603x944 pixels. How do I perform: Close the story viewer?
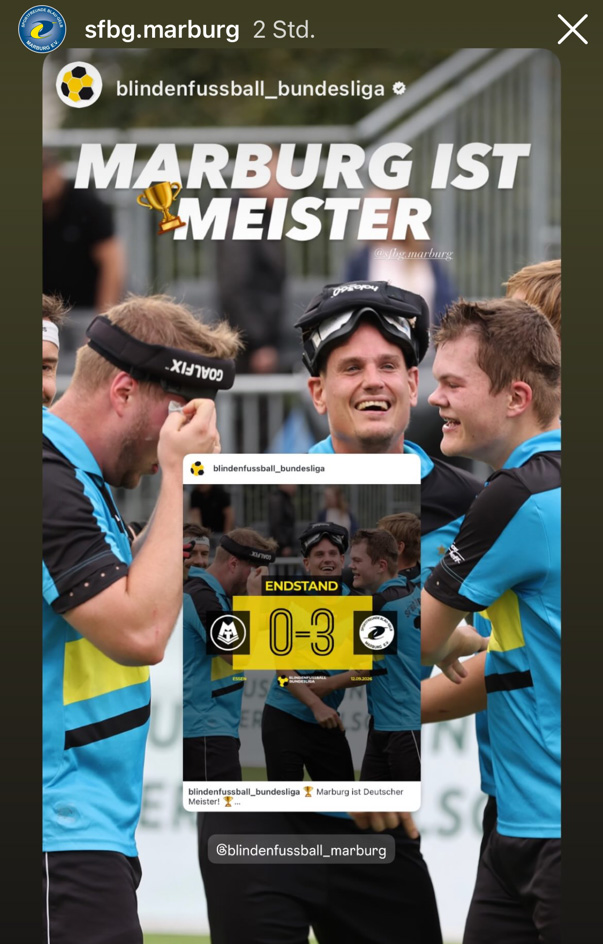pos(572,30)
